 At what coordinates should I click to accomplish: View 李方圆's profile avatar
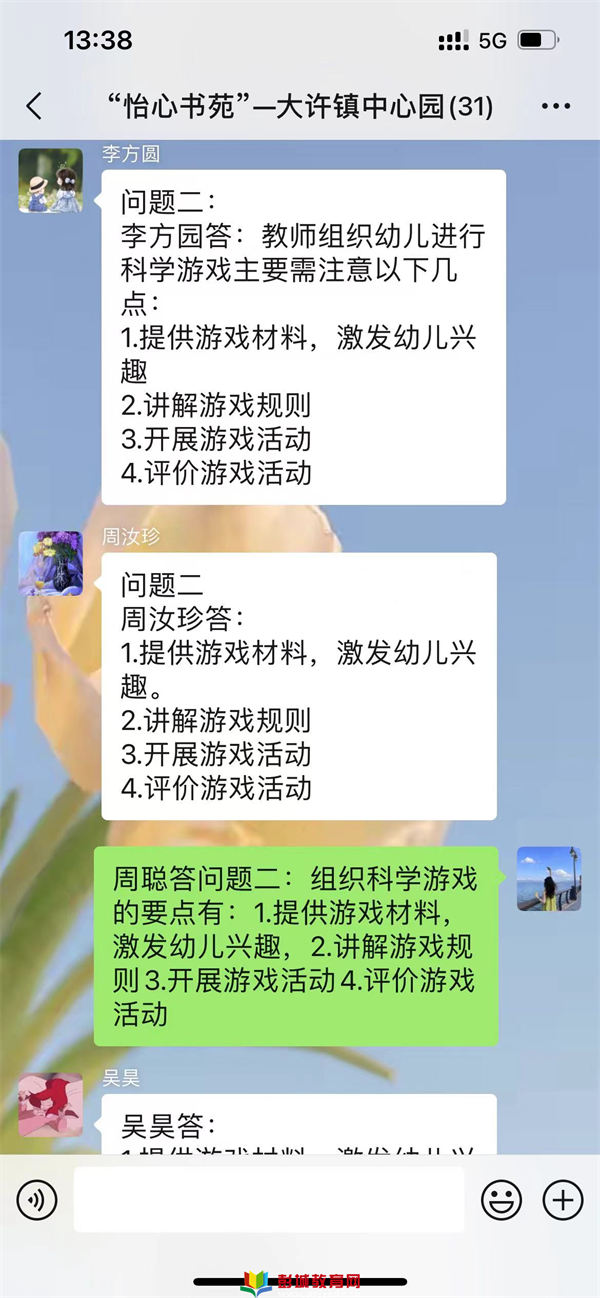click(50, 181)
